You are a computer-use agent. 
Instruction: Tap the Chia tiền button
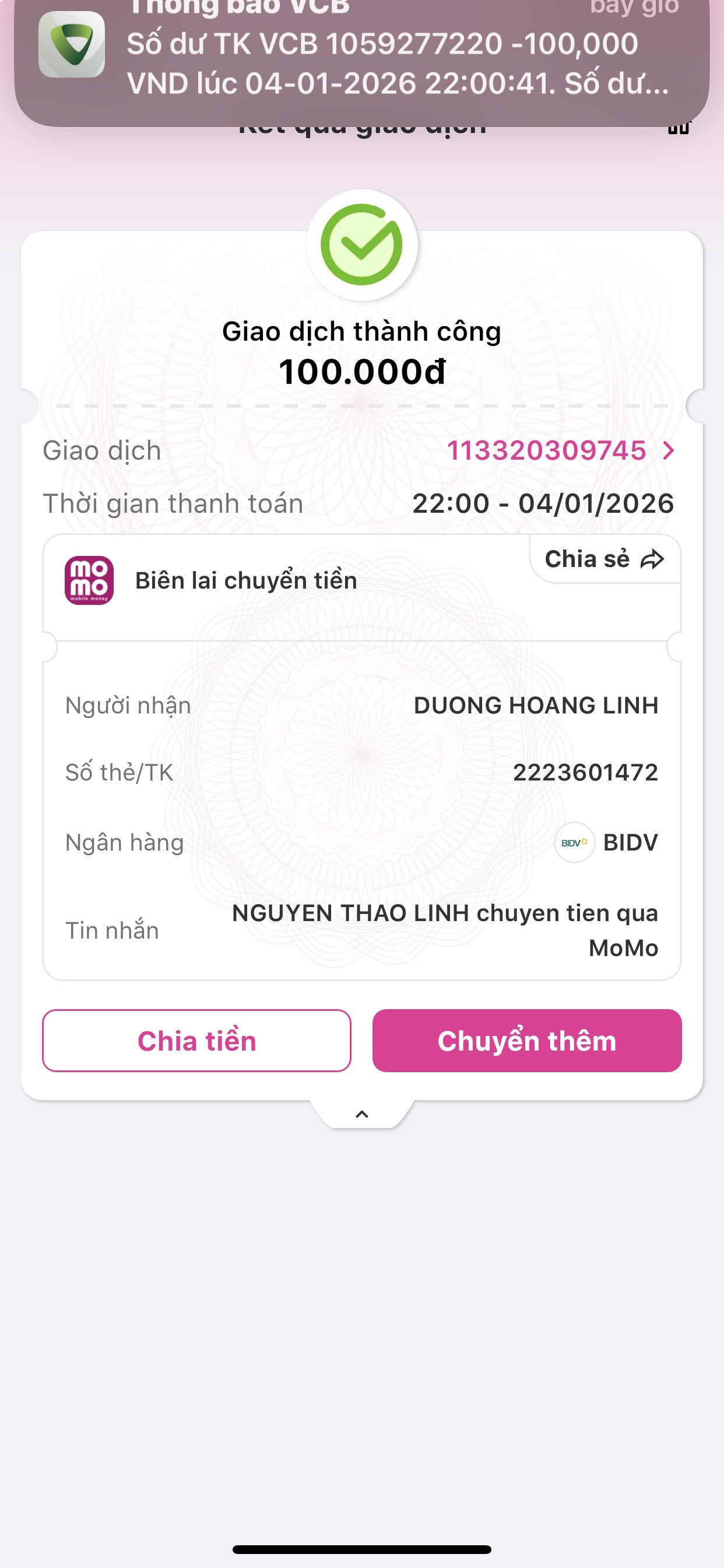click(x=196, y=1041)
